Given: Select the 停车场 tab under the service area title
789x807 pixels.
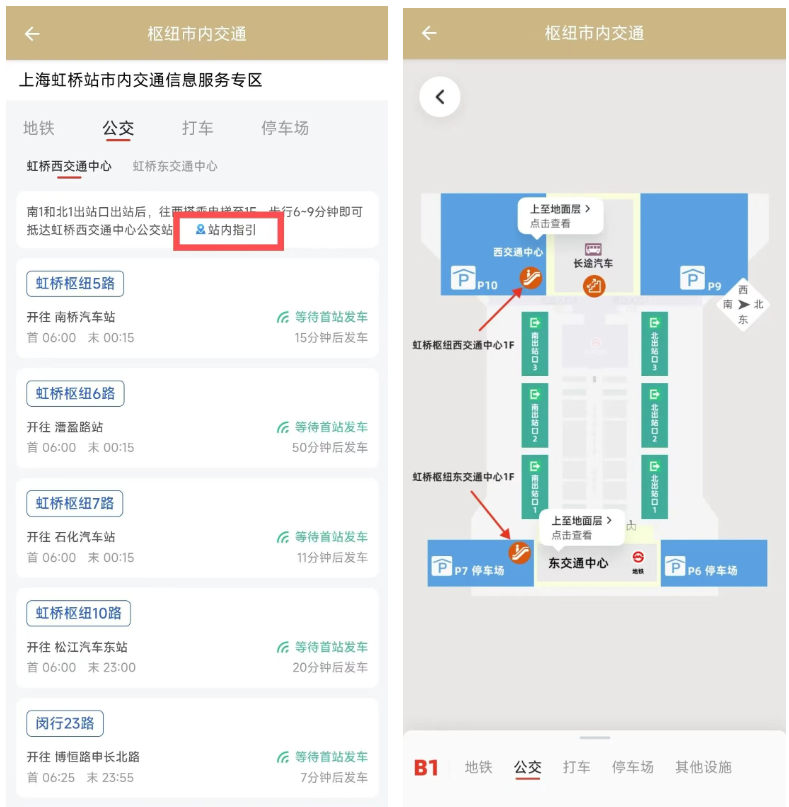Looking at the screenshot, I should click(285, 128).
